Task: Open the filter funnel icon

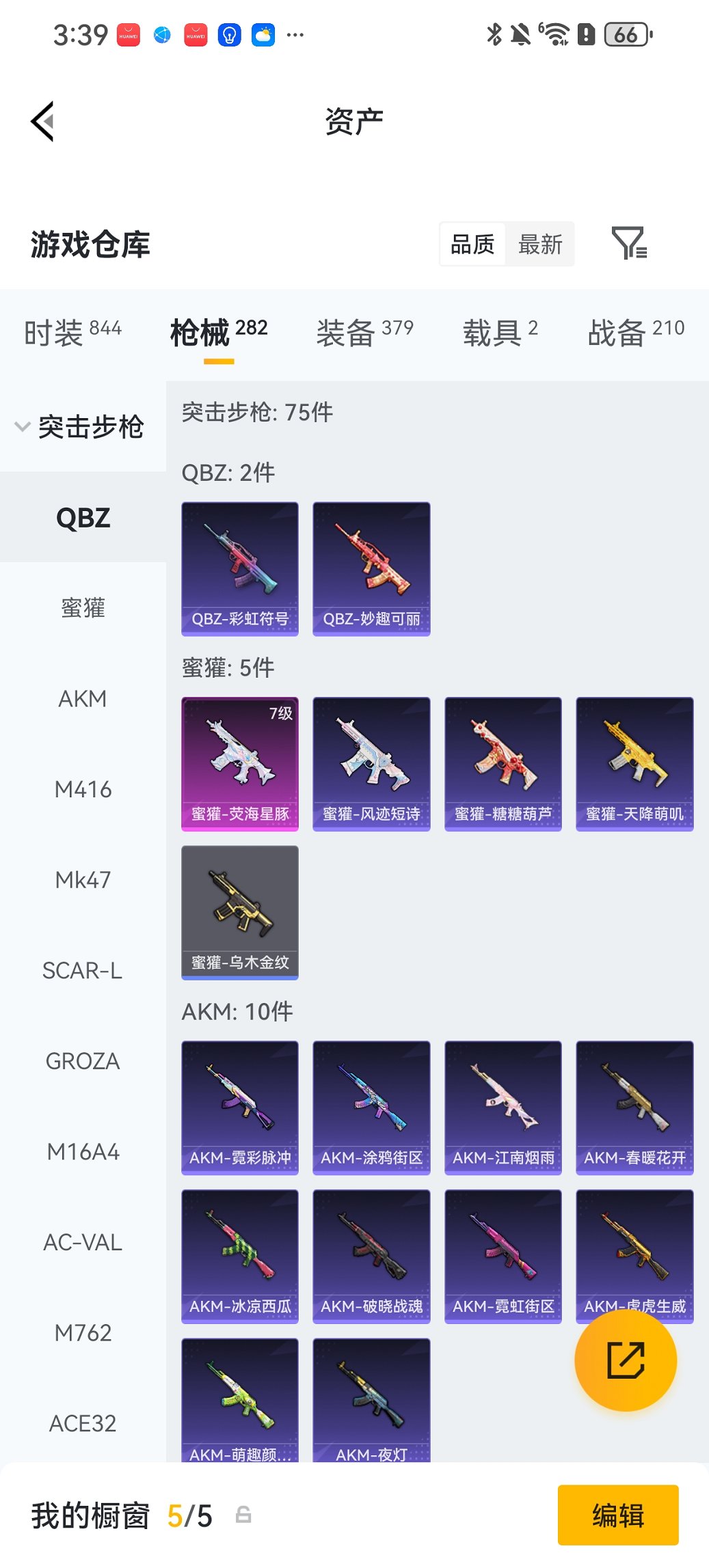Action: 628,243
